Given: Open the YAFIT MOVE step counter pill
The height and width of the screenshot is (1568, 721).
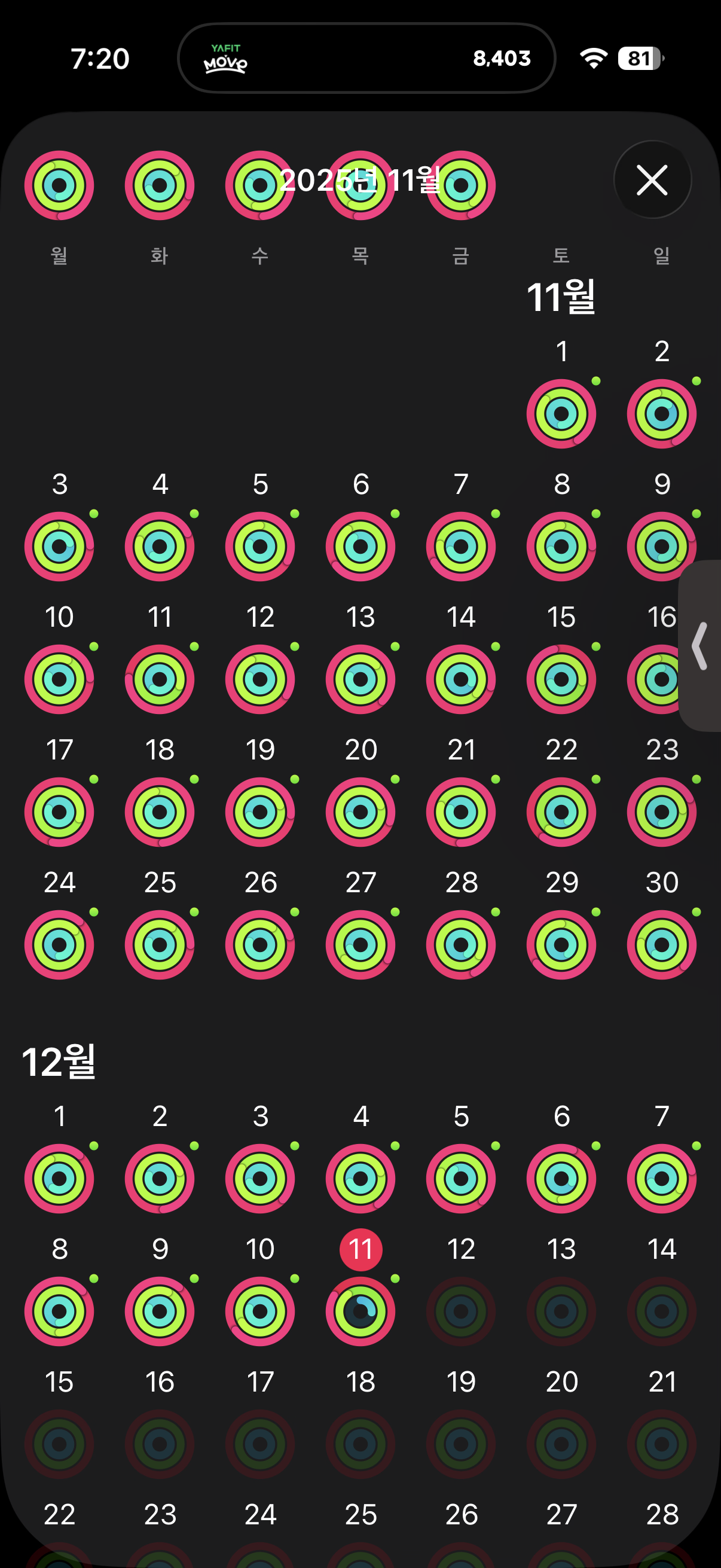Looking at the screenshot, I should (366, 59).
